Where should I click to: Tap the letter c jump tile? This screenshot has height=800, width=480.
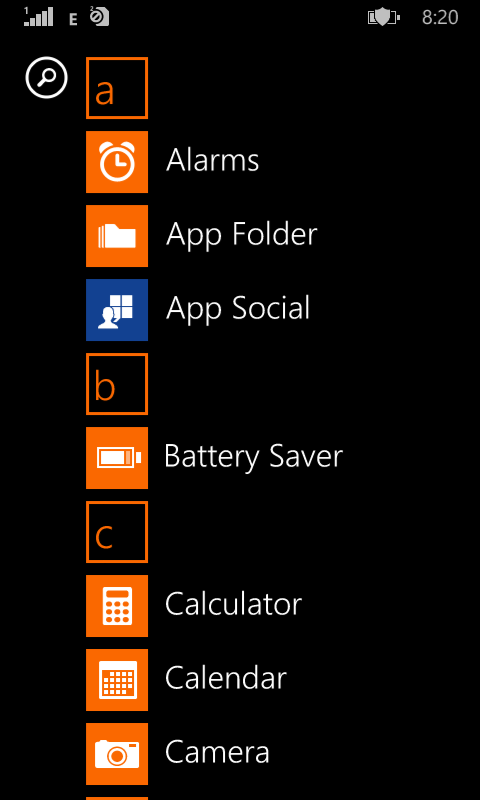tap(117, 532)
